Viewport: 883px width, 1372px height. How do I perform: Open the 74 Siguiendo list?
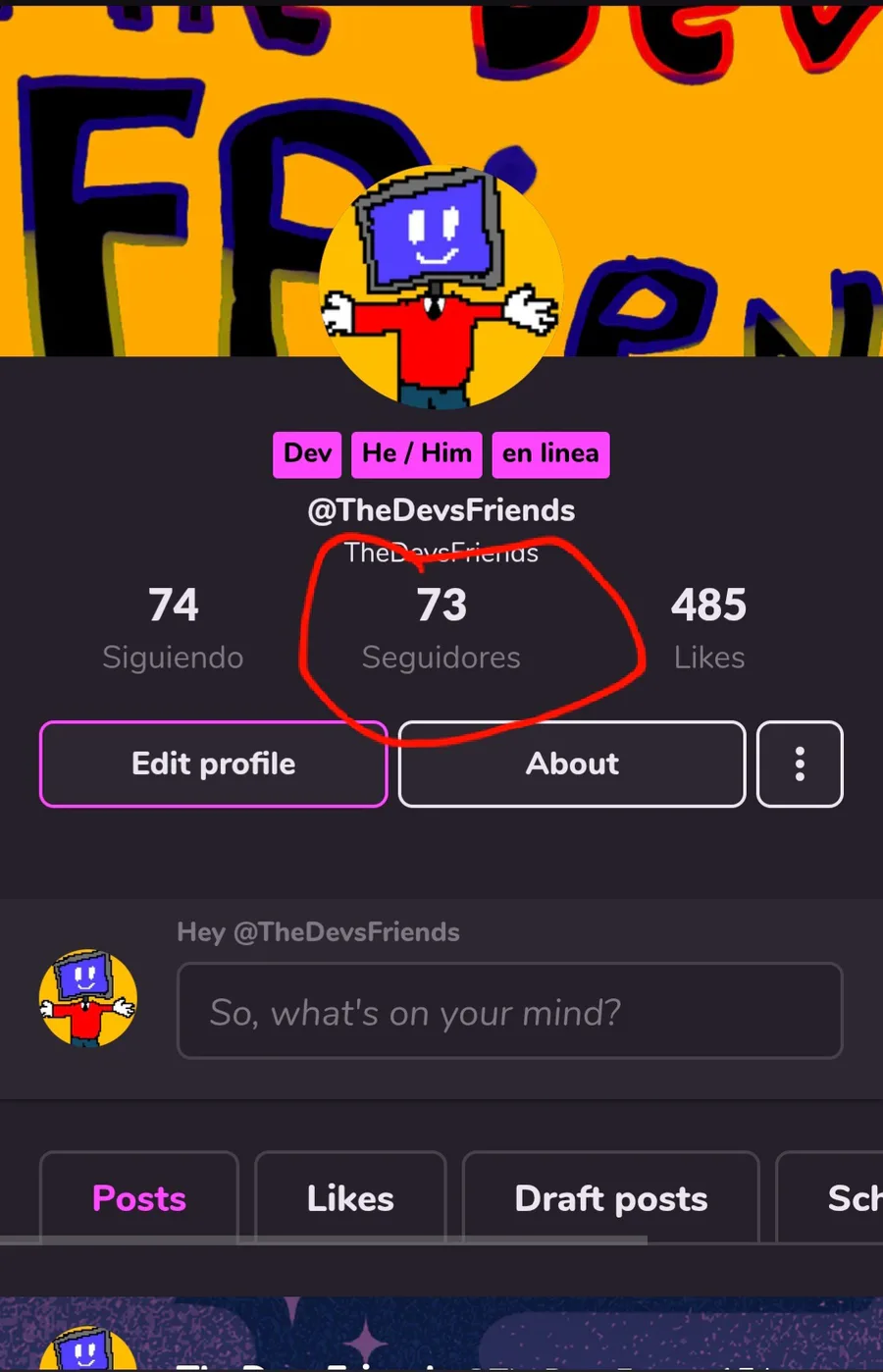click(x=173, y=628)
